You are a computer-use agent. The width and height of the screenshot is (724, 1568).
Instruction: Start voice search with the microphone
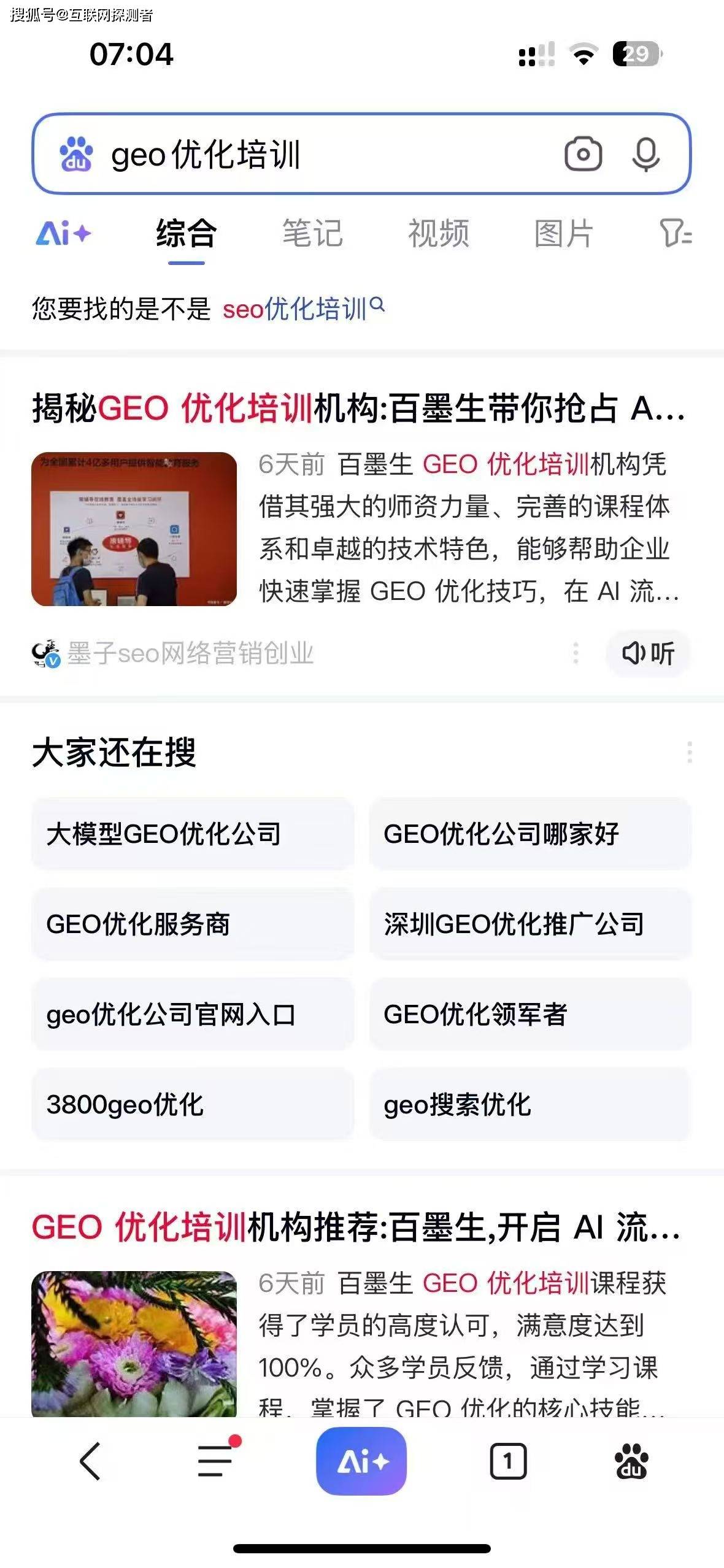[x=645, y=154]
